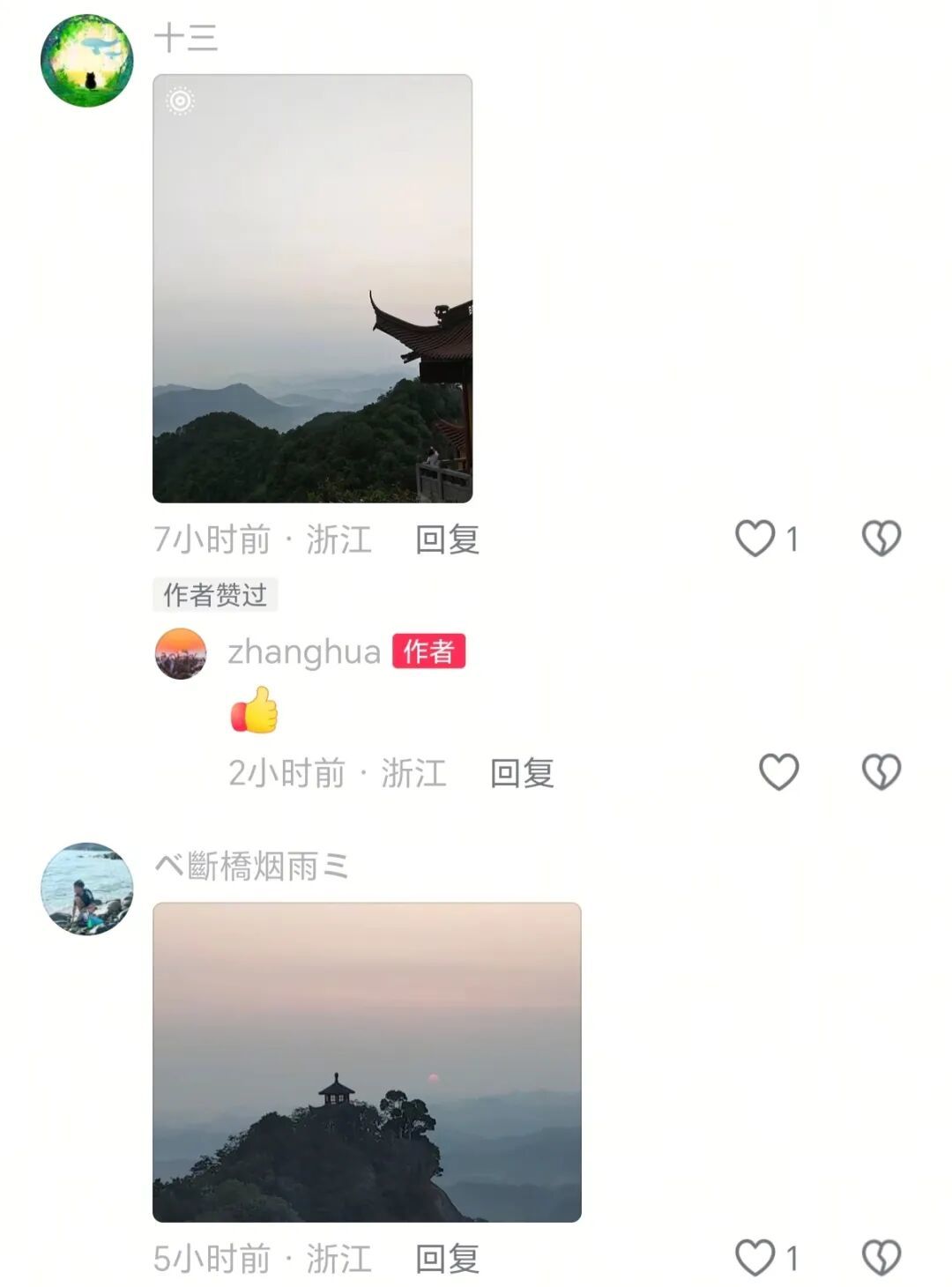Open username zhanghua
This screenshot has width=952, height=1287.
pyautogui.click(x=304, y=652)
